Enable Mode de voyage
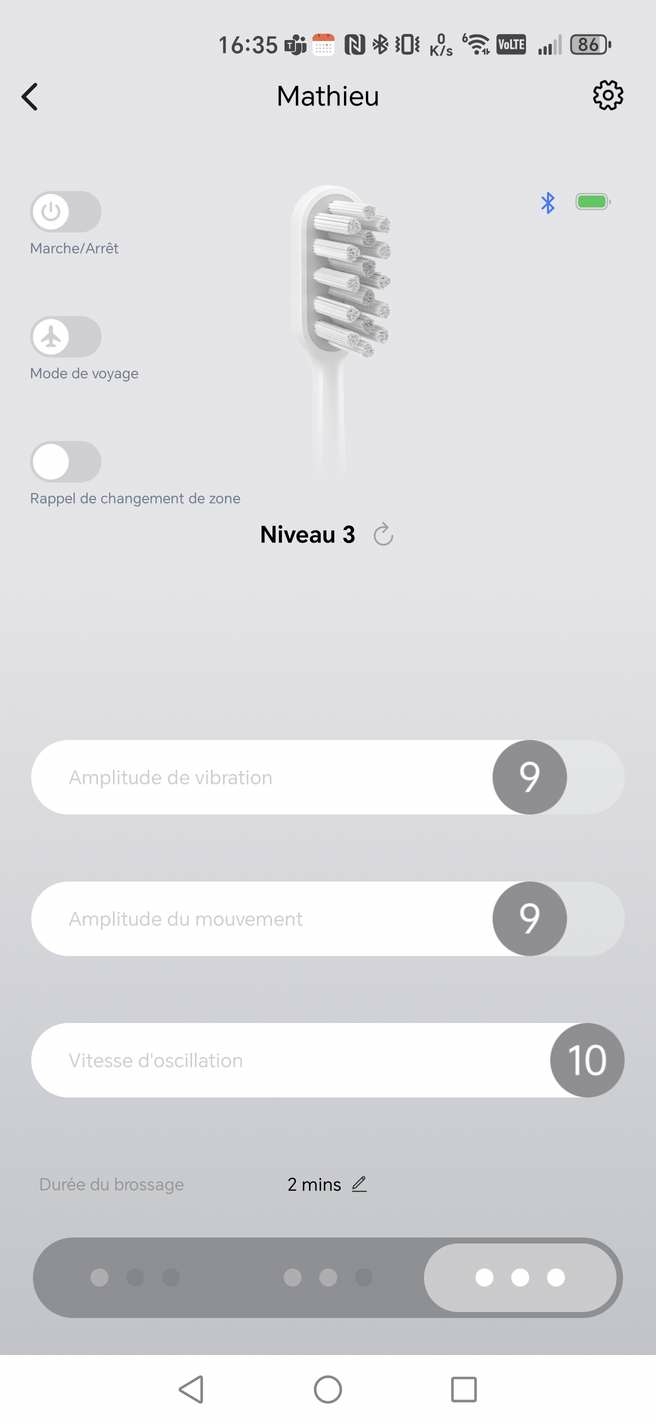 66,337
